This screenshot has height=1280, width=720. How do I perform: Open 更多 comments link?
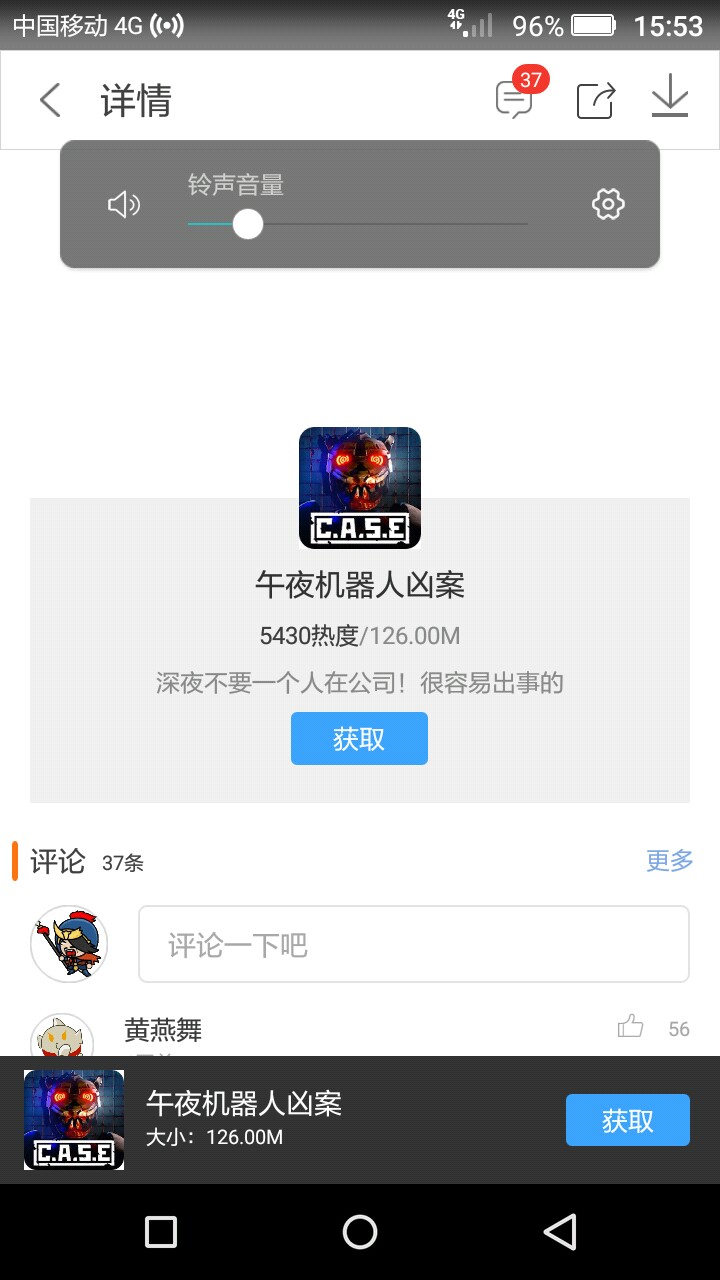pos(669,860)
